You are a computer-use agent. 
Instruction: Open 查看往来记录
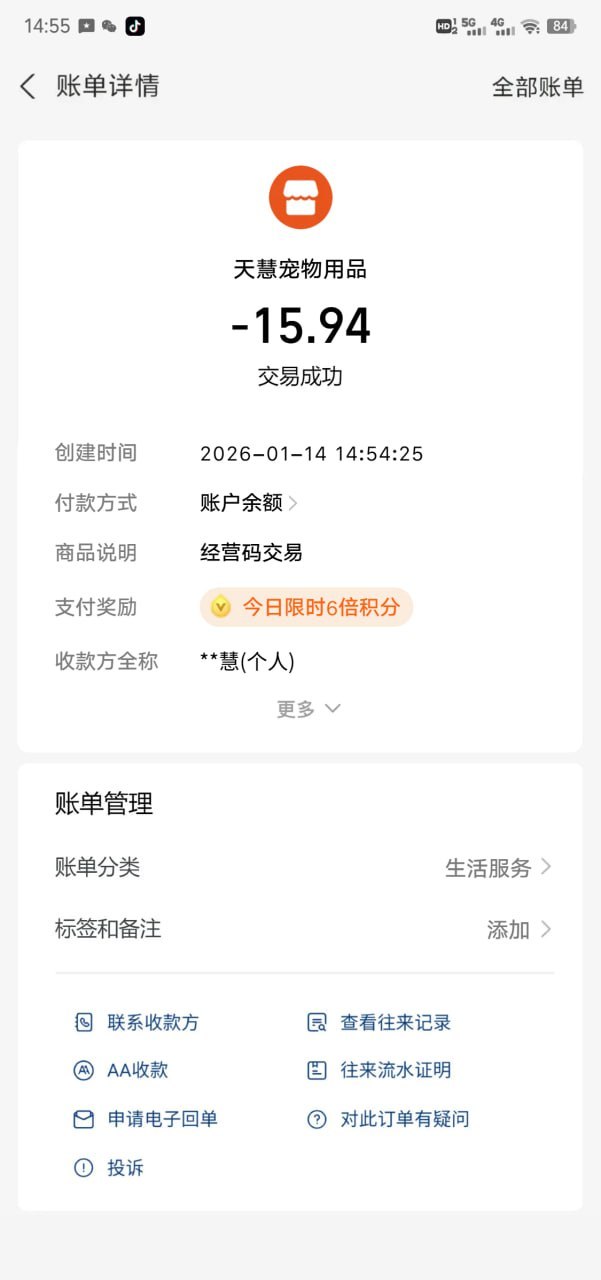379,1022
